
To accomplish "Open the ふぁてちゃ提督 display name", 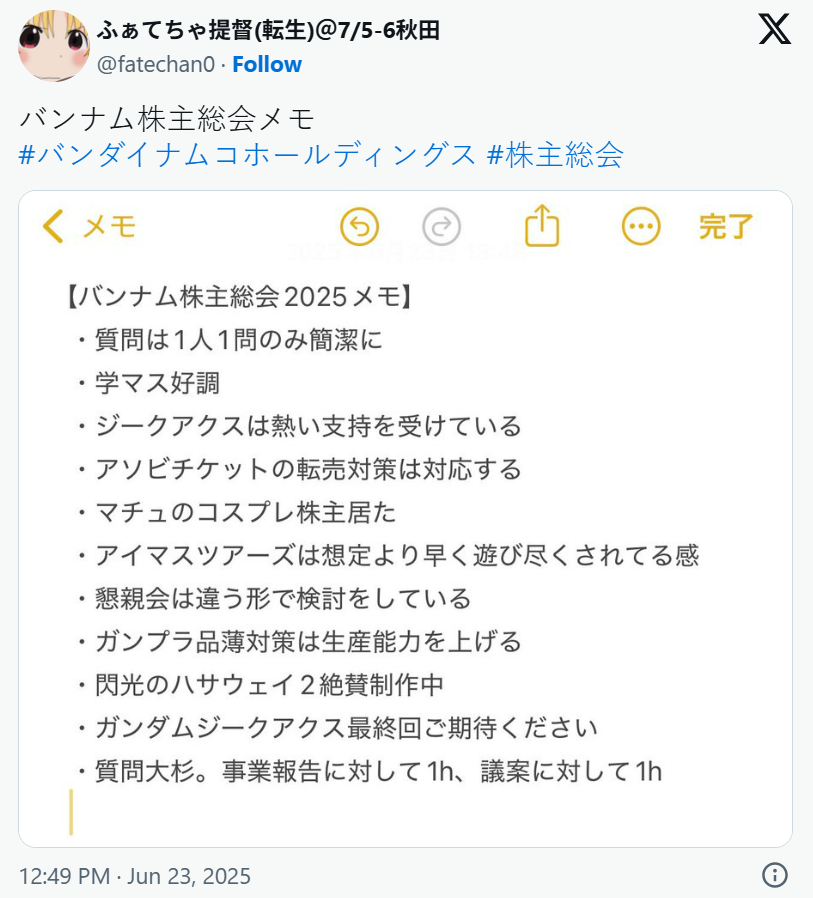I will click(268, 30).
